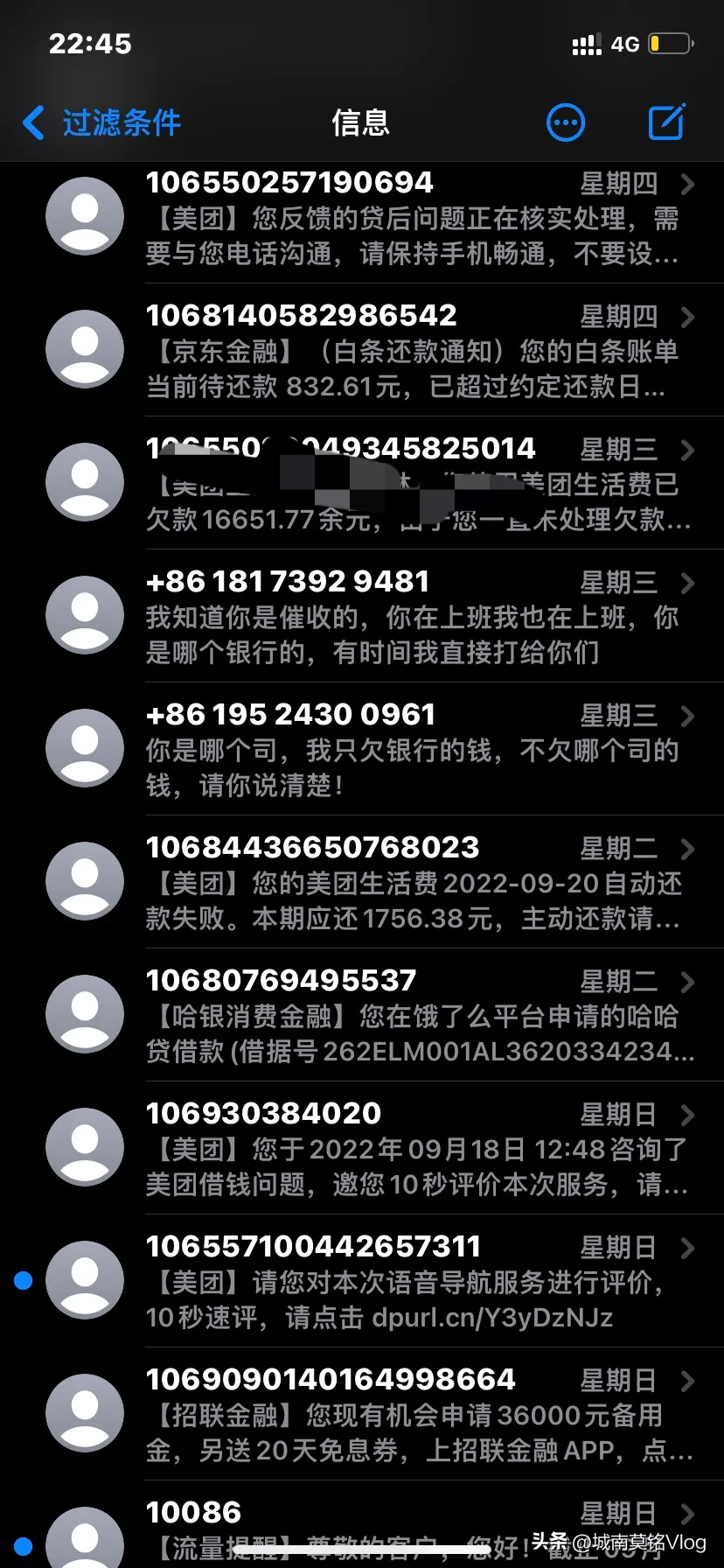Open the more options circle menu

pyautogui.click(x=566, y=122)
